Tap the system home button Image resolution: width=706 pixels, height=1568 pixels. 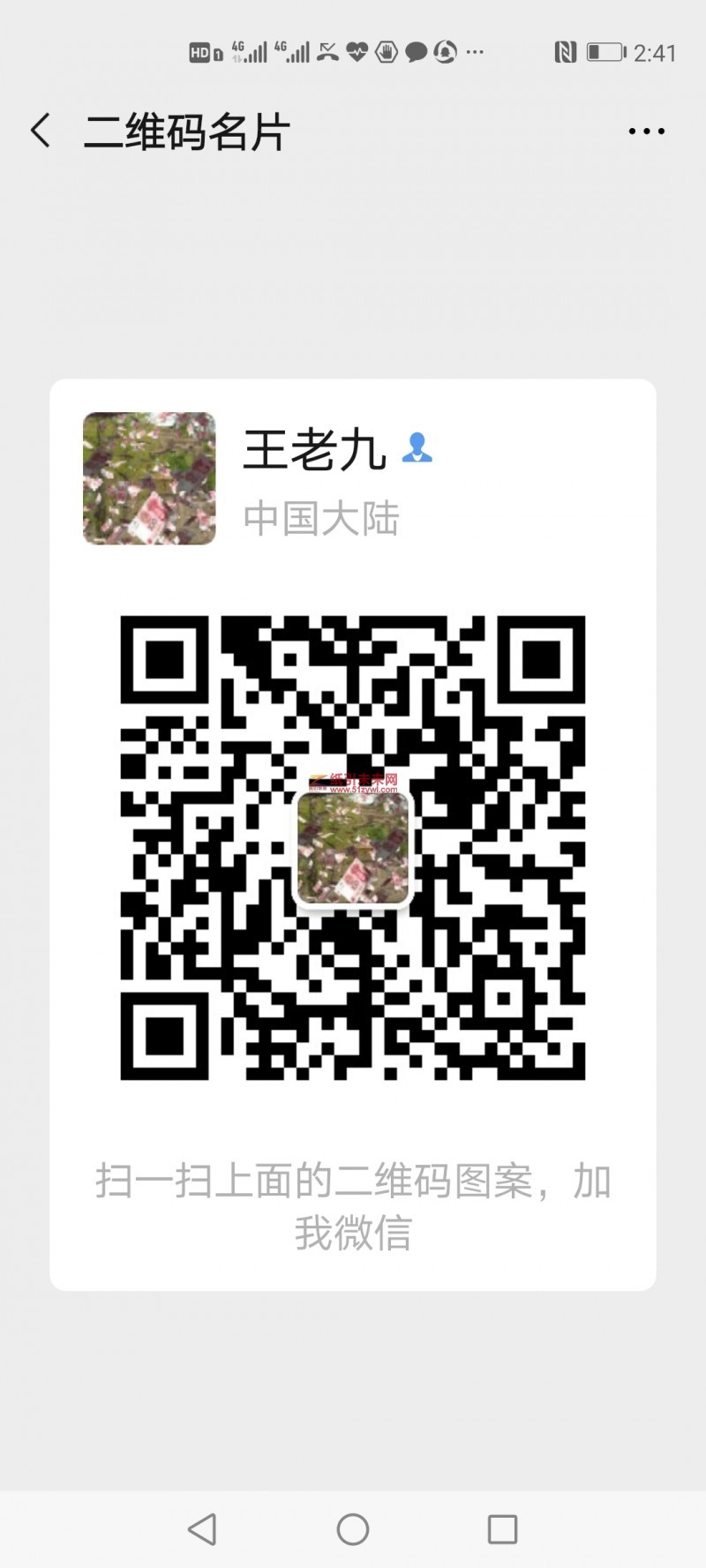click(353, 1529)
